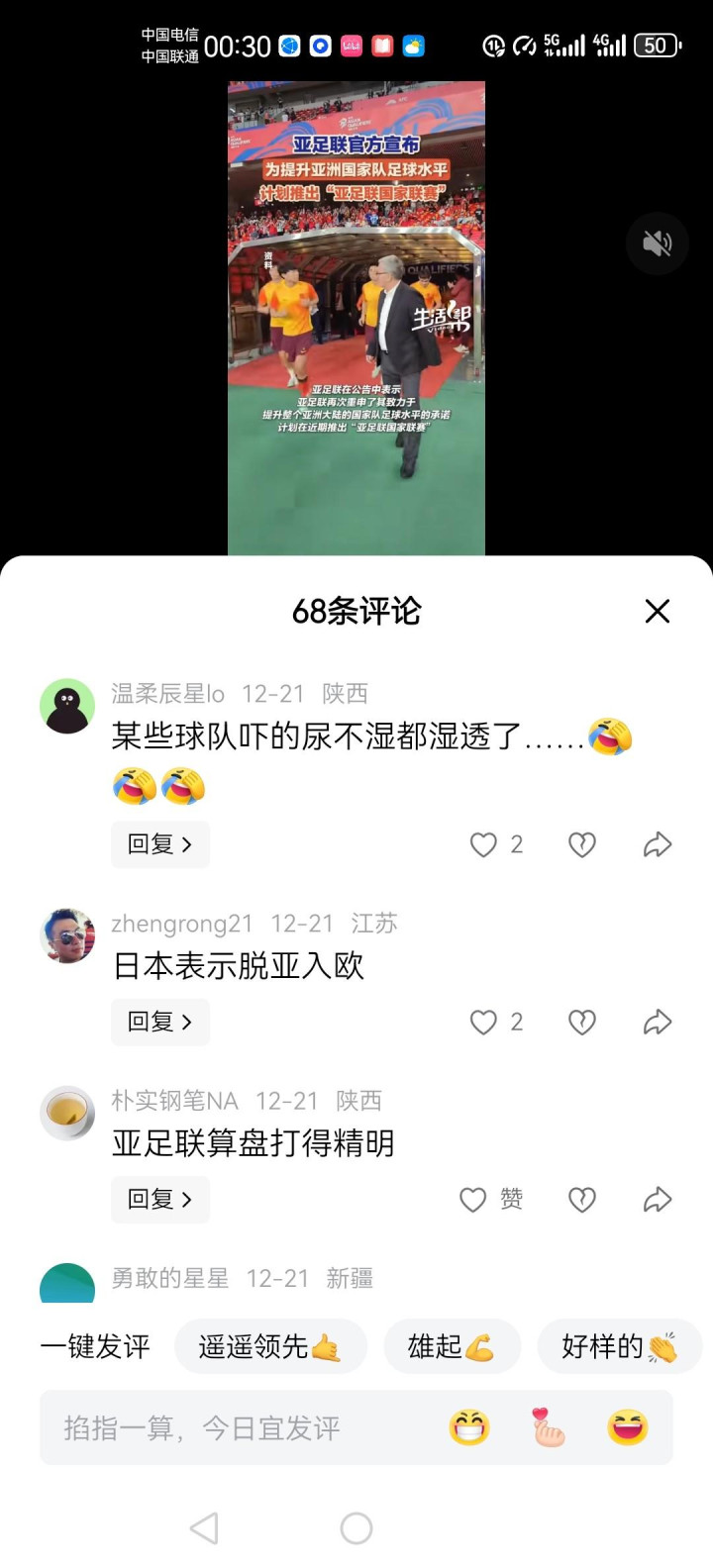Share zhengrong21's comment
Image resolution: width=713 pixels, height=1568 pixels.
[x=658, y=1022]
